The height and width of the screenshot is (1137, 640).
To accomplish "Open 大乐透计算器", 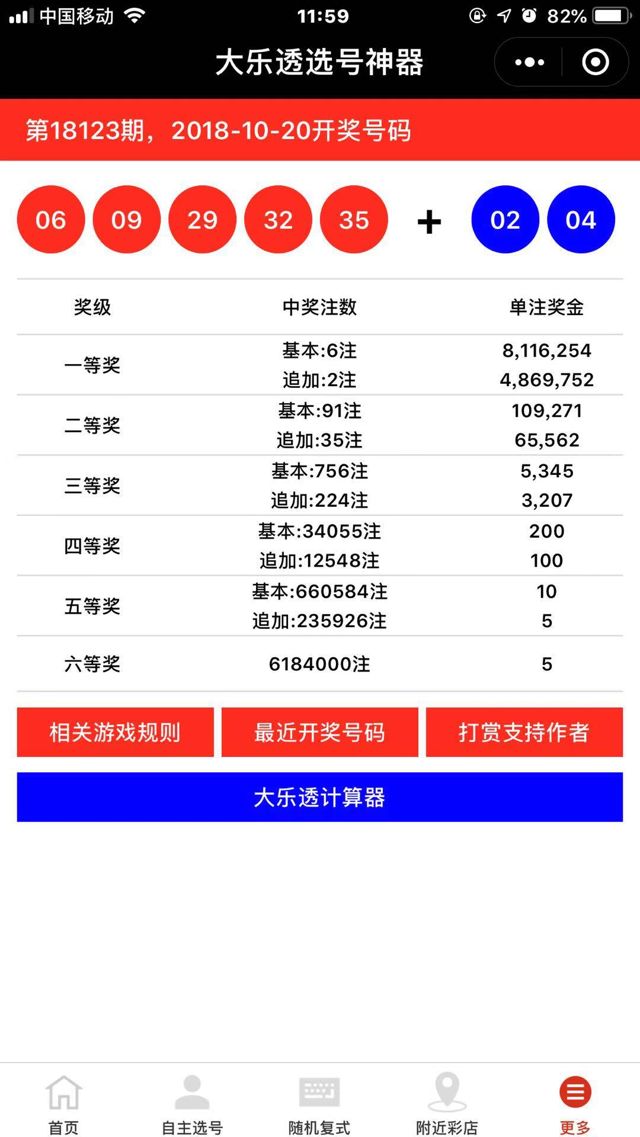I will [320, 797].
